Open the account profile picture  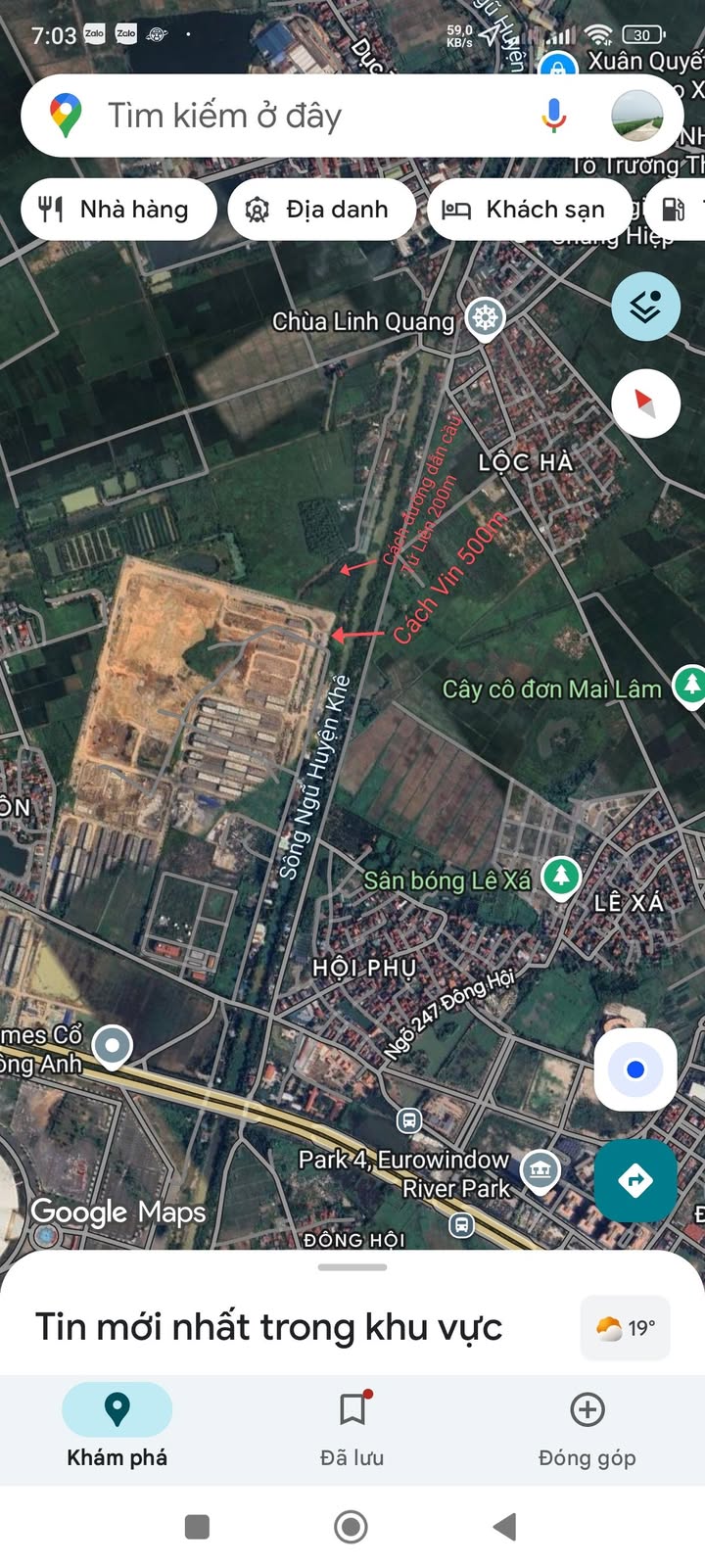tap(636, 116)
